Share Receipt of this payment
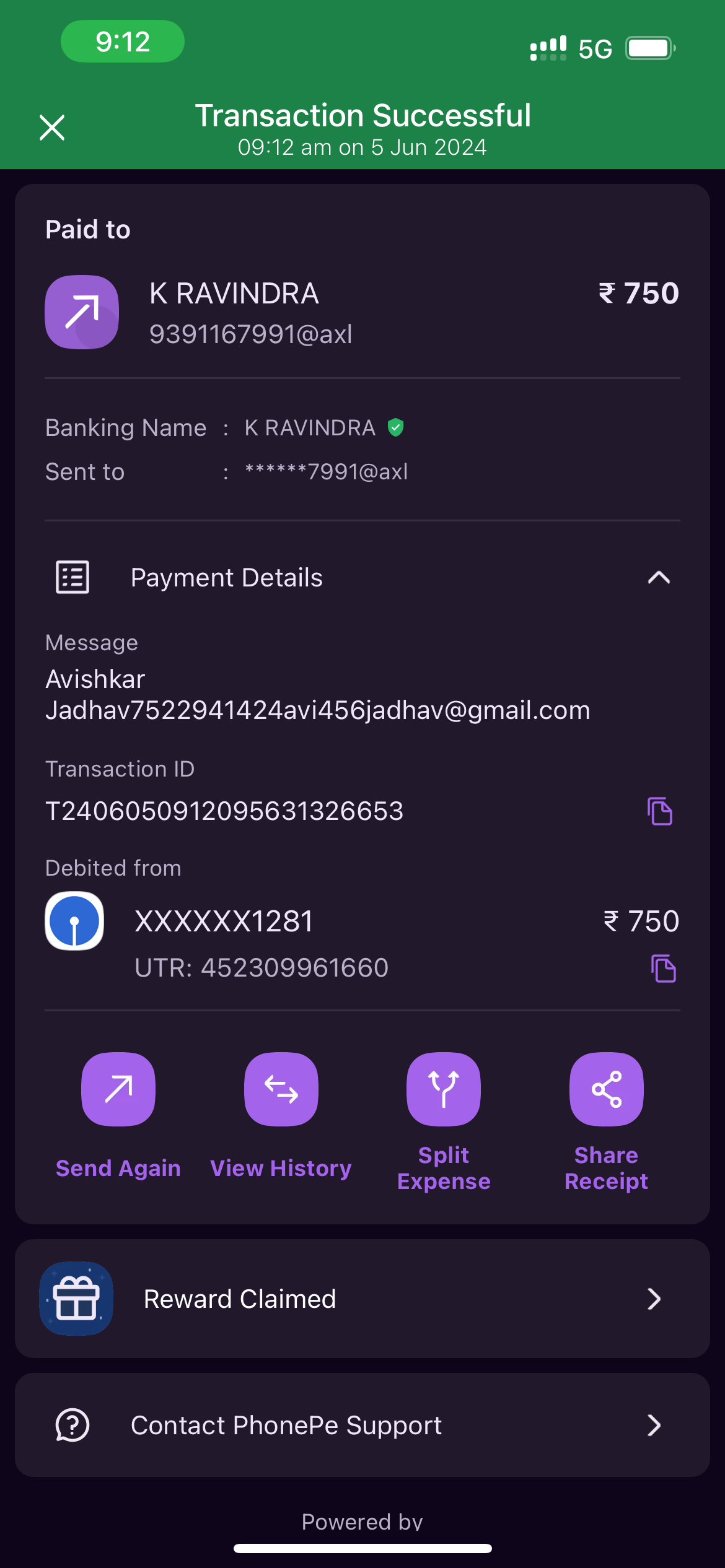725x1568 pixels. 606,1089
